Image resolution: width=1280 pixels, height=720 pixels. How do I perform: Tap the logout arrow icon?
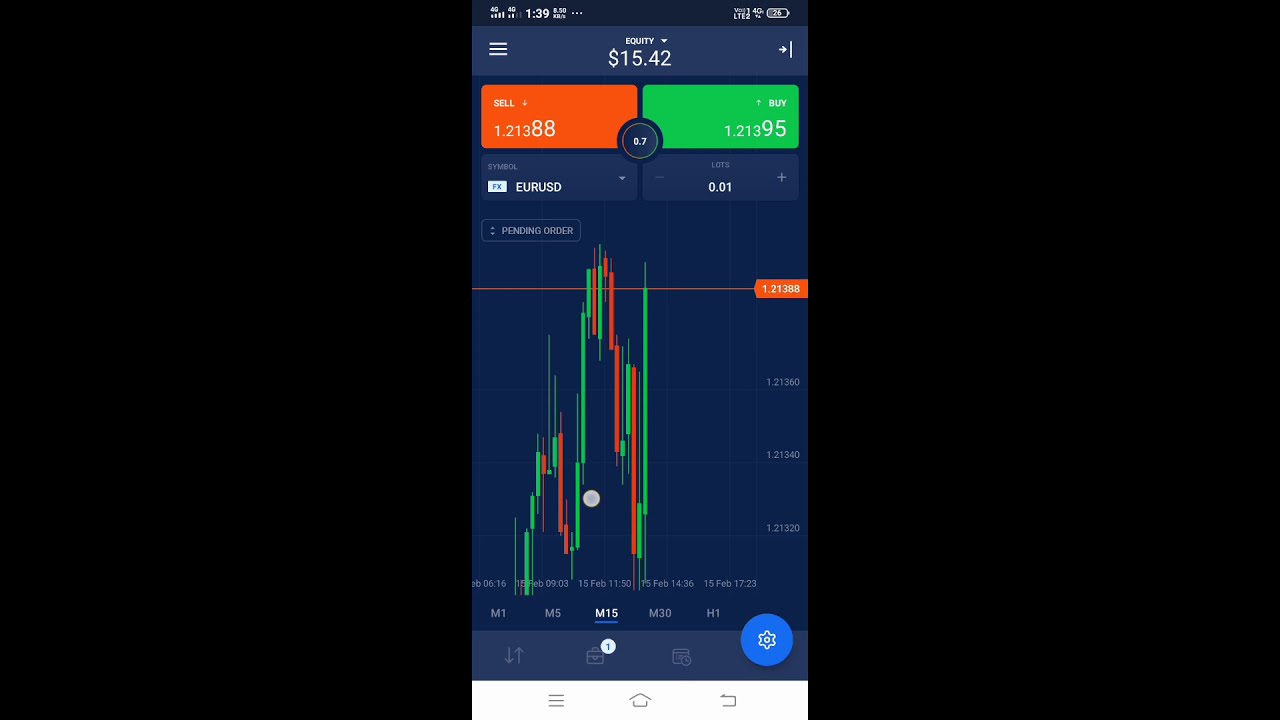pyautogui.click(x=785, y=49)
